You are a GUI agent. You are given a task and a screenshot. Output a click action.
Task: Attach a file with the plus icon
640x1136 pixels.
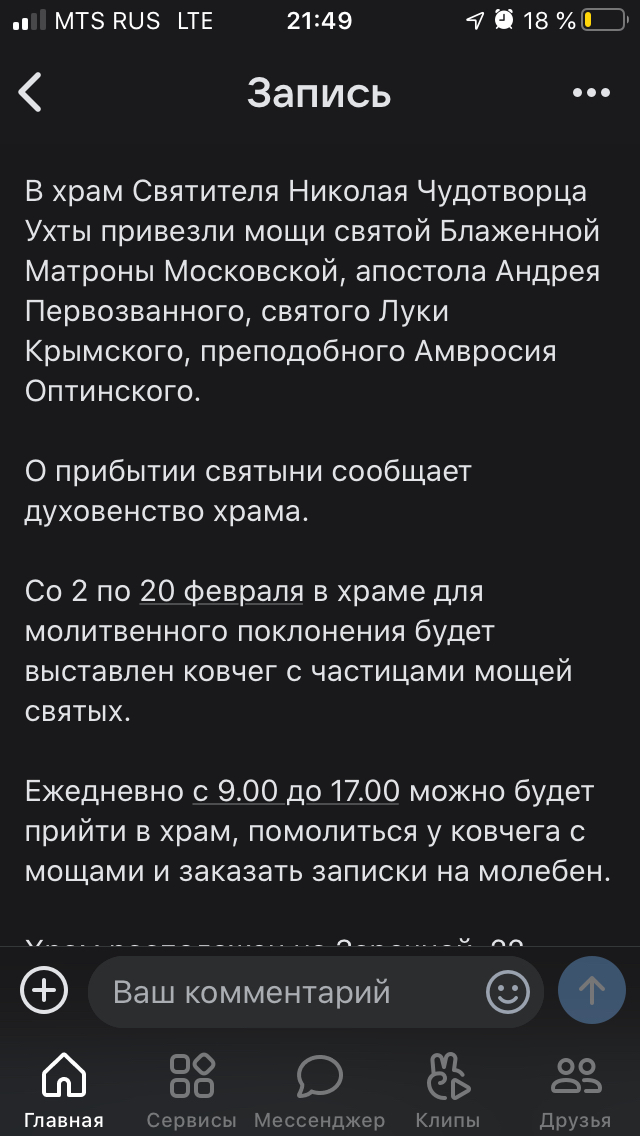(x=44, y=991)
